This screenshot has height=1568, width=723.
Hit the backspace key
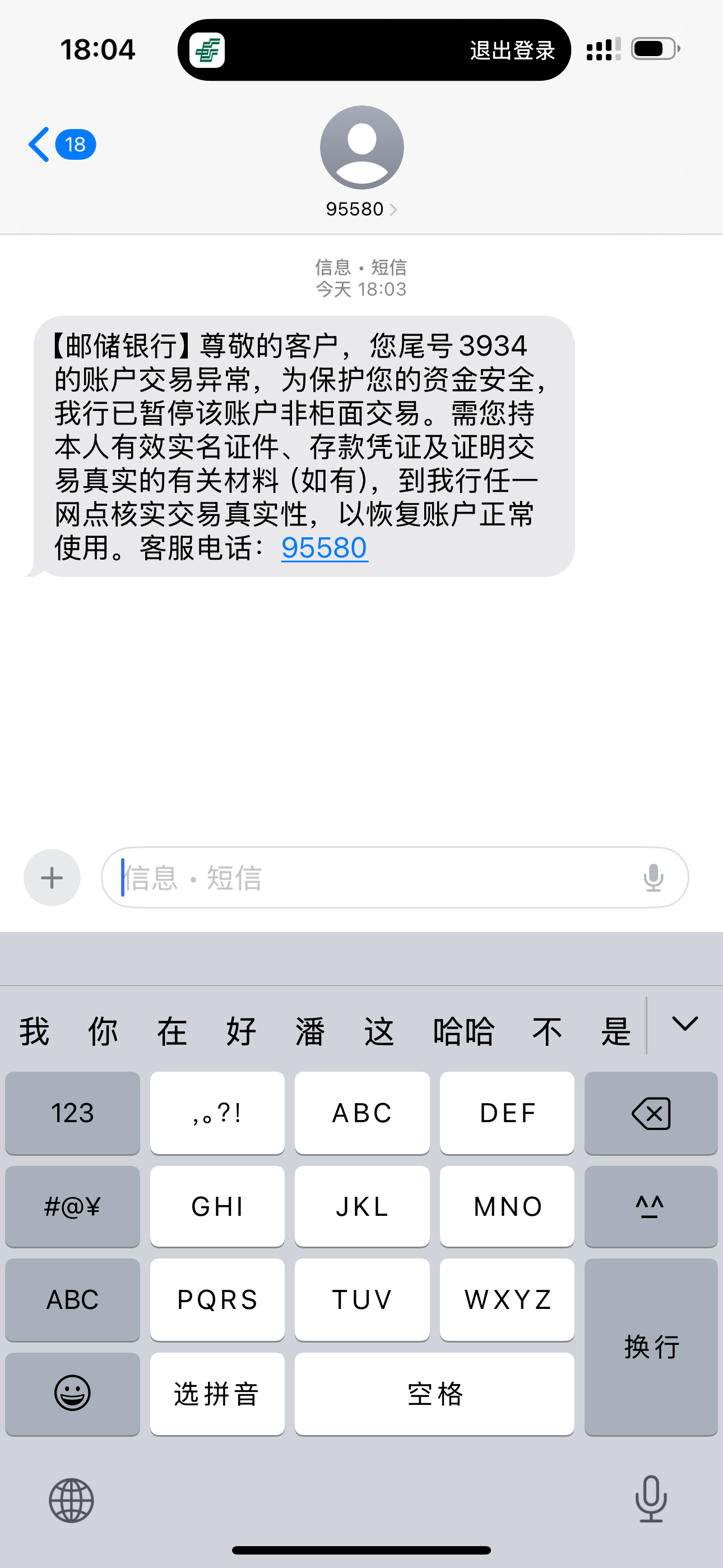[x=651, y=1113]
